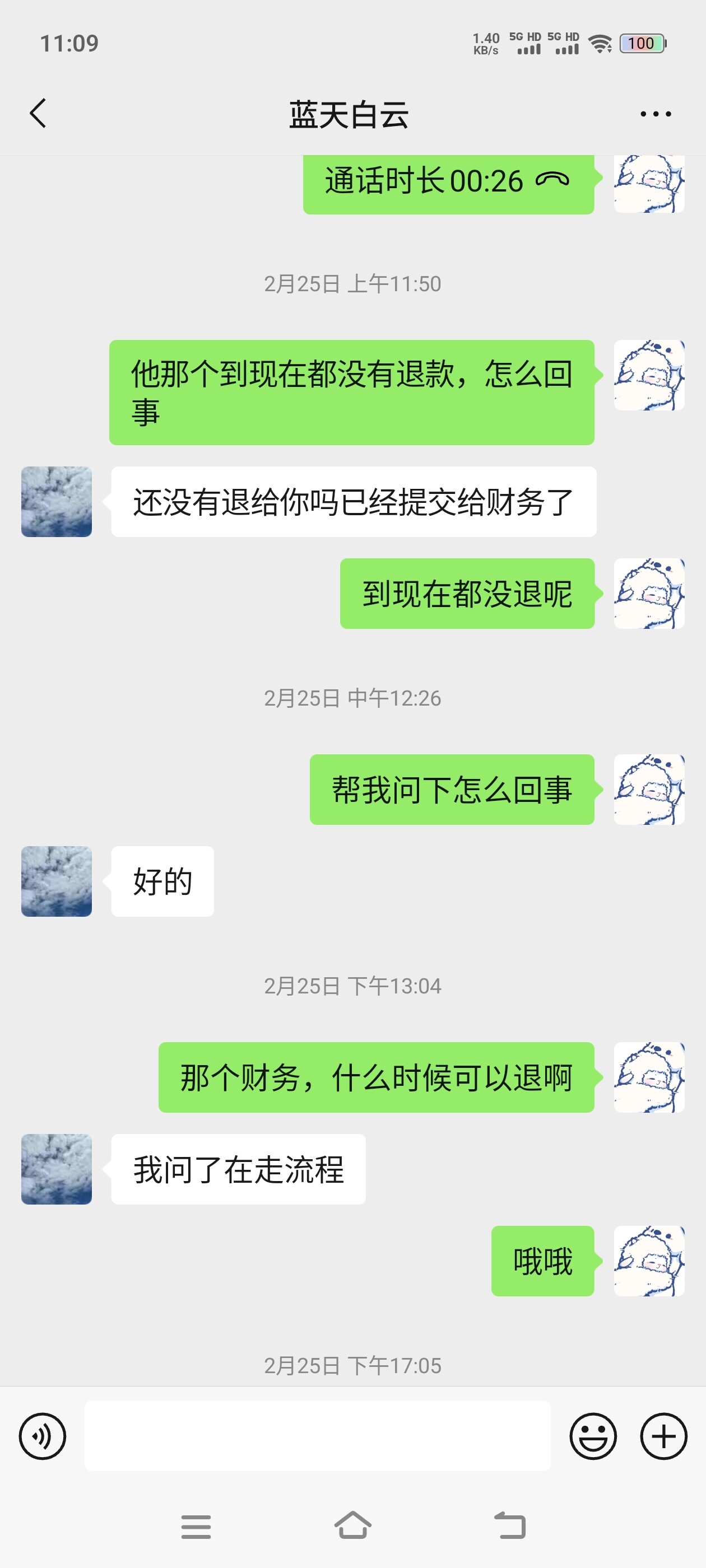Open my avatar beside 哦哦 message
Image resolution: width=706 pixels, height=1568 pixels.
point(649,1261)
